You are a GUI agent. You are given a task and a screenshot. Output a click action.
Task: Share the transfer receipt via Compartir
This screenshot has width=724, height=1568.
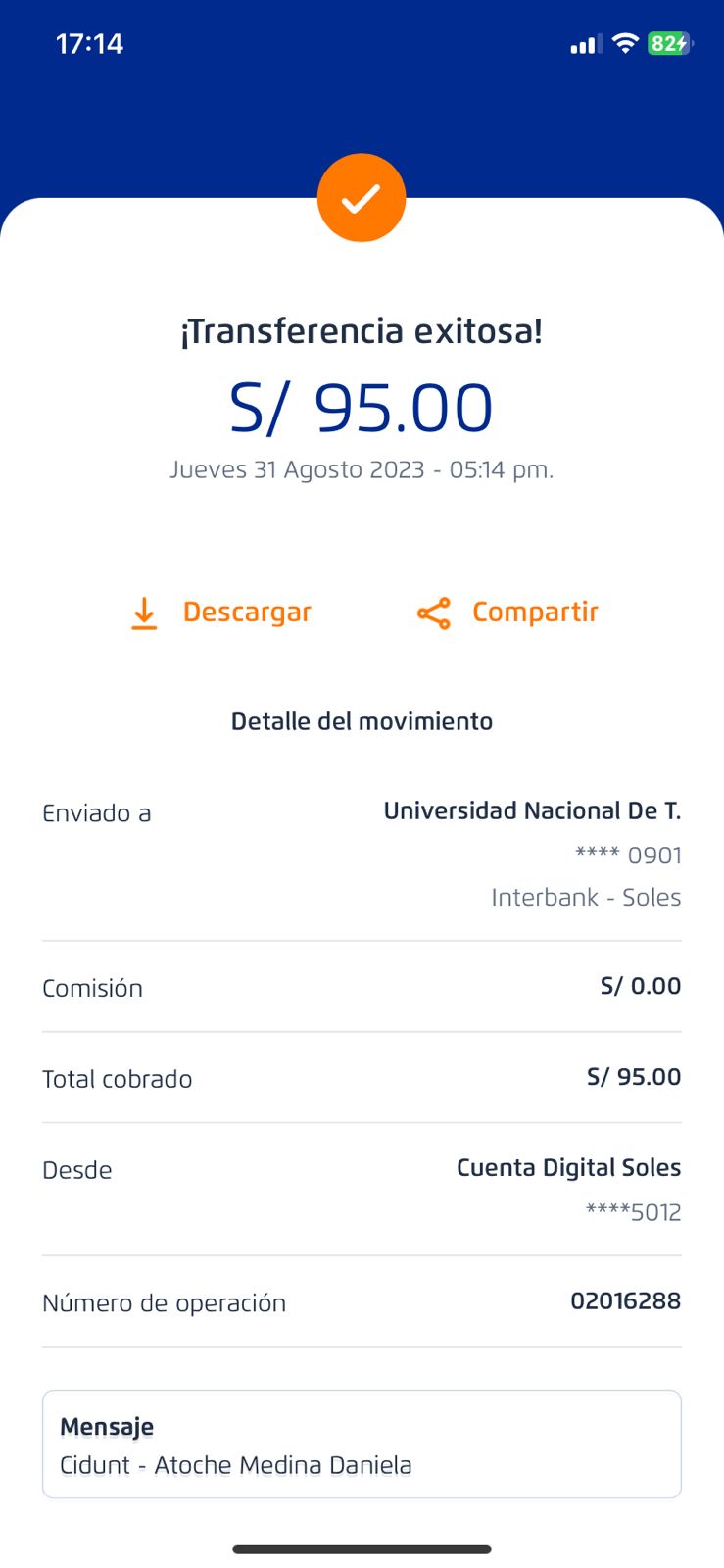(x=507, y=612)
